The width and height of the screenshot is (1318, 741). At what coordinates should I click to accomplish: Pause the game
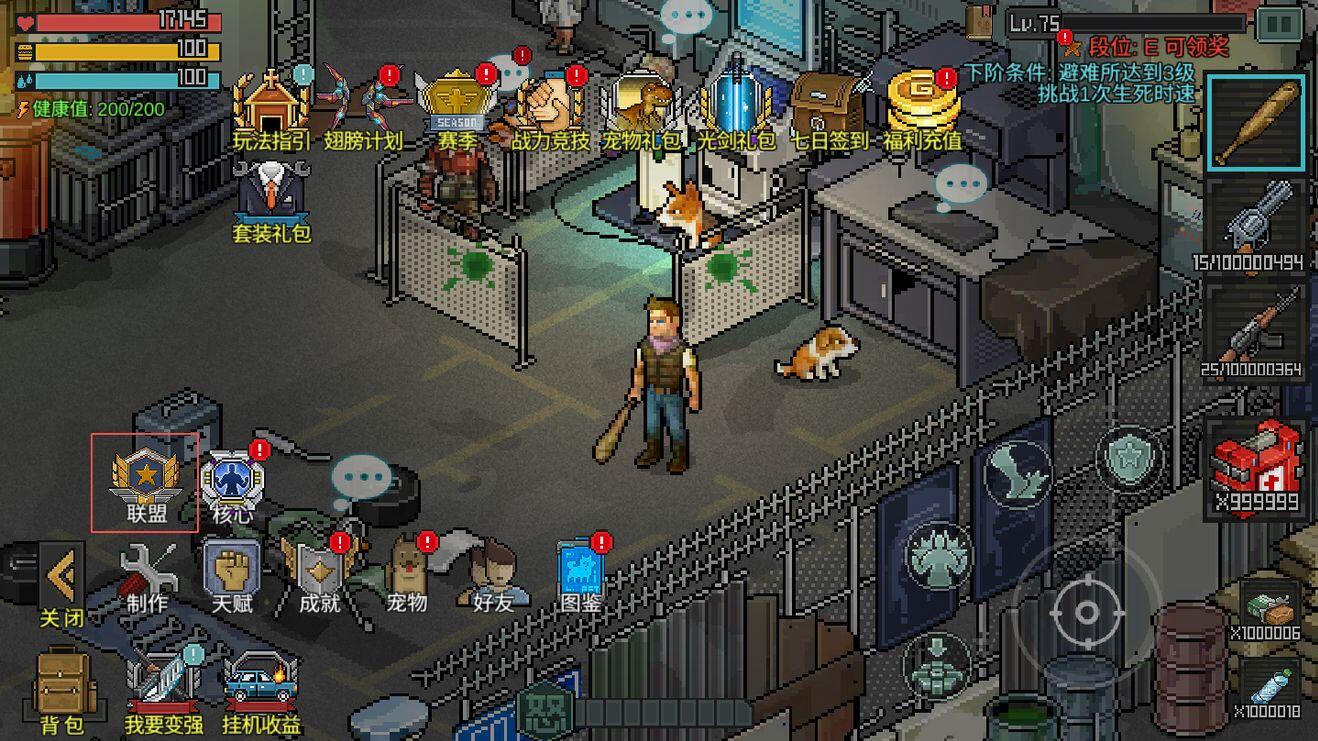(1278, 23)
